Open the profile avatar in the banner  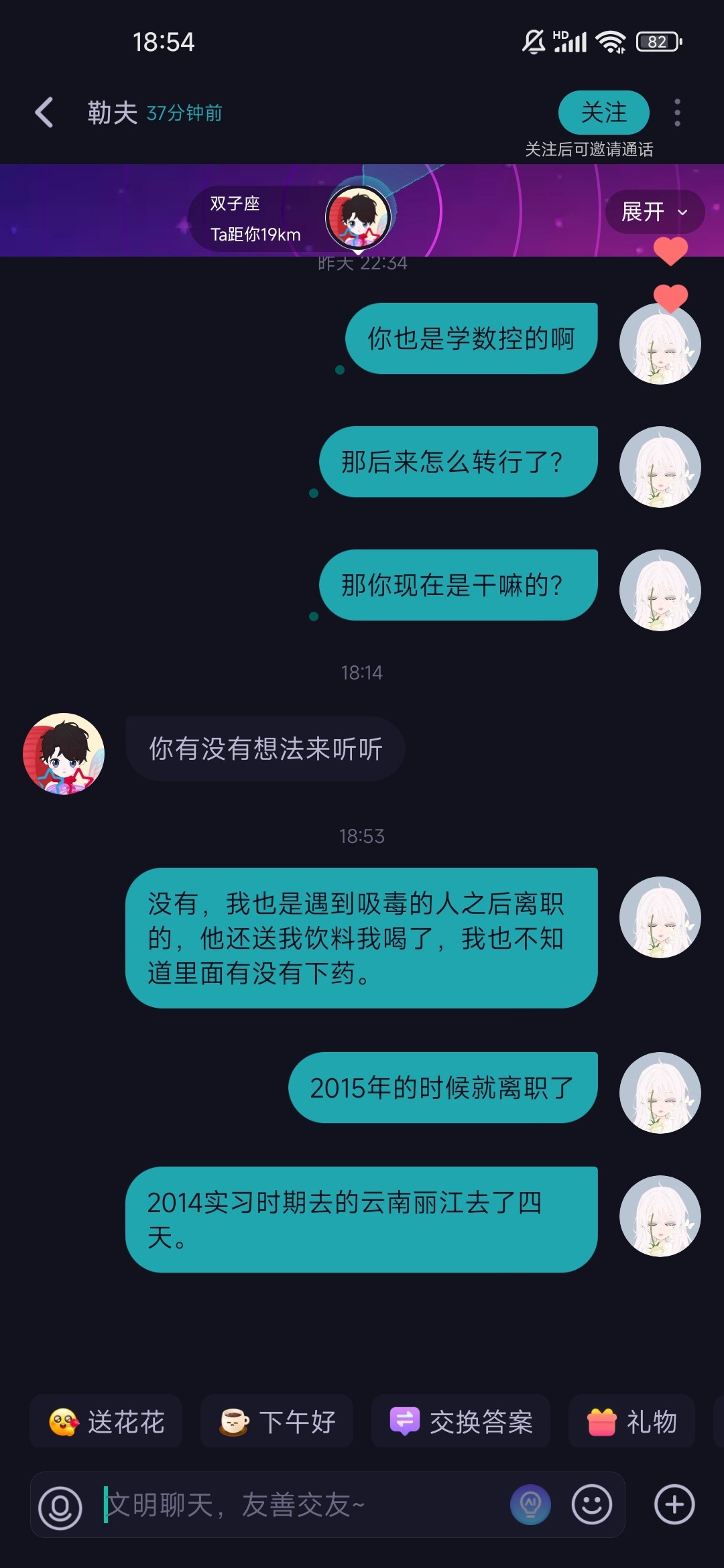(x=358, y=217)
